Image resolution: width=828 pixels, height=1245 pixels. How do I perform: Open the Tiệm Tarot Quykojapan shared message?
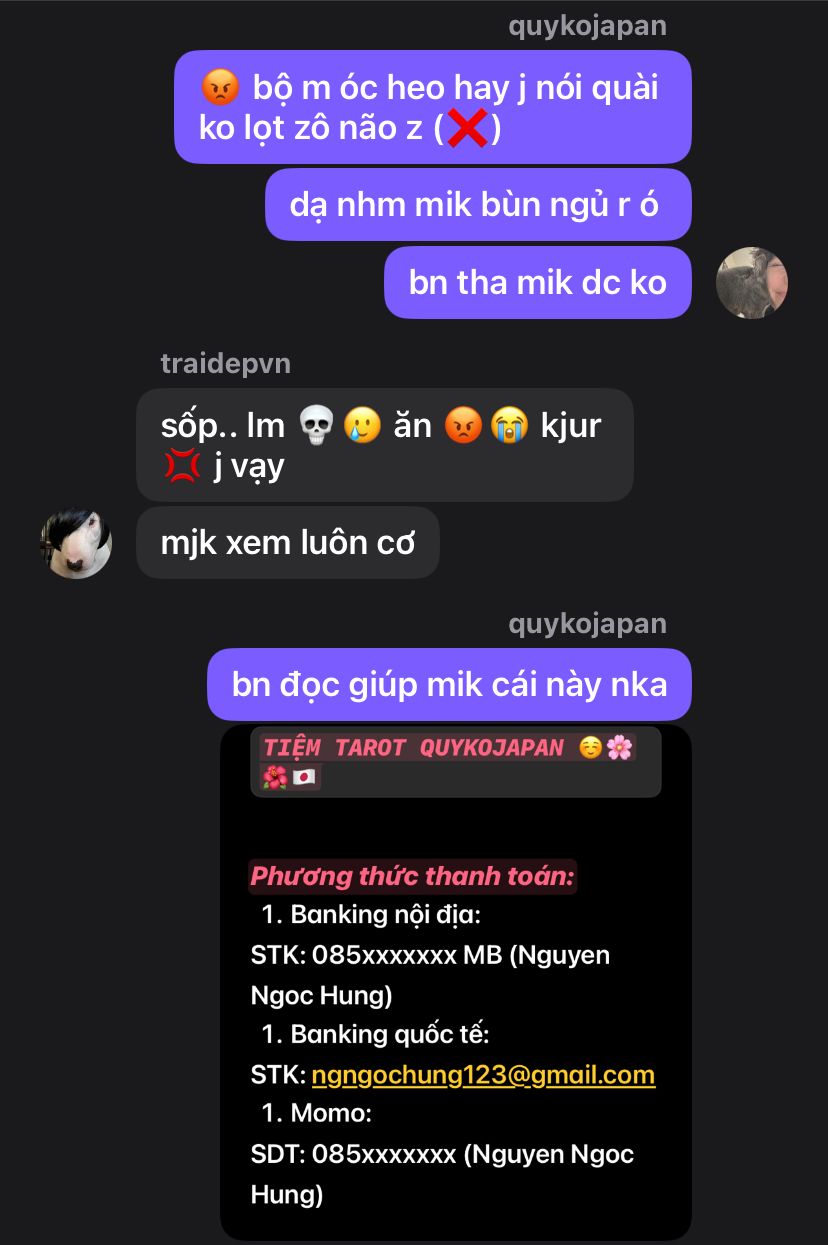[x=455, y=980]
